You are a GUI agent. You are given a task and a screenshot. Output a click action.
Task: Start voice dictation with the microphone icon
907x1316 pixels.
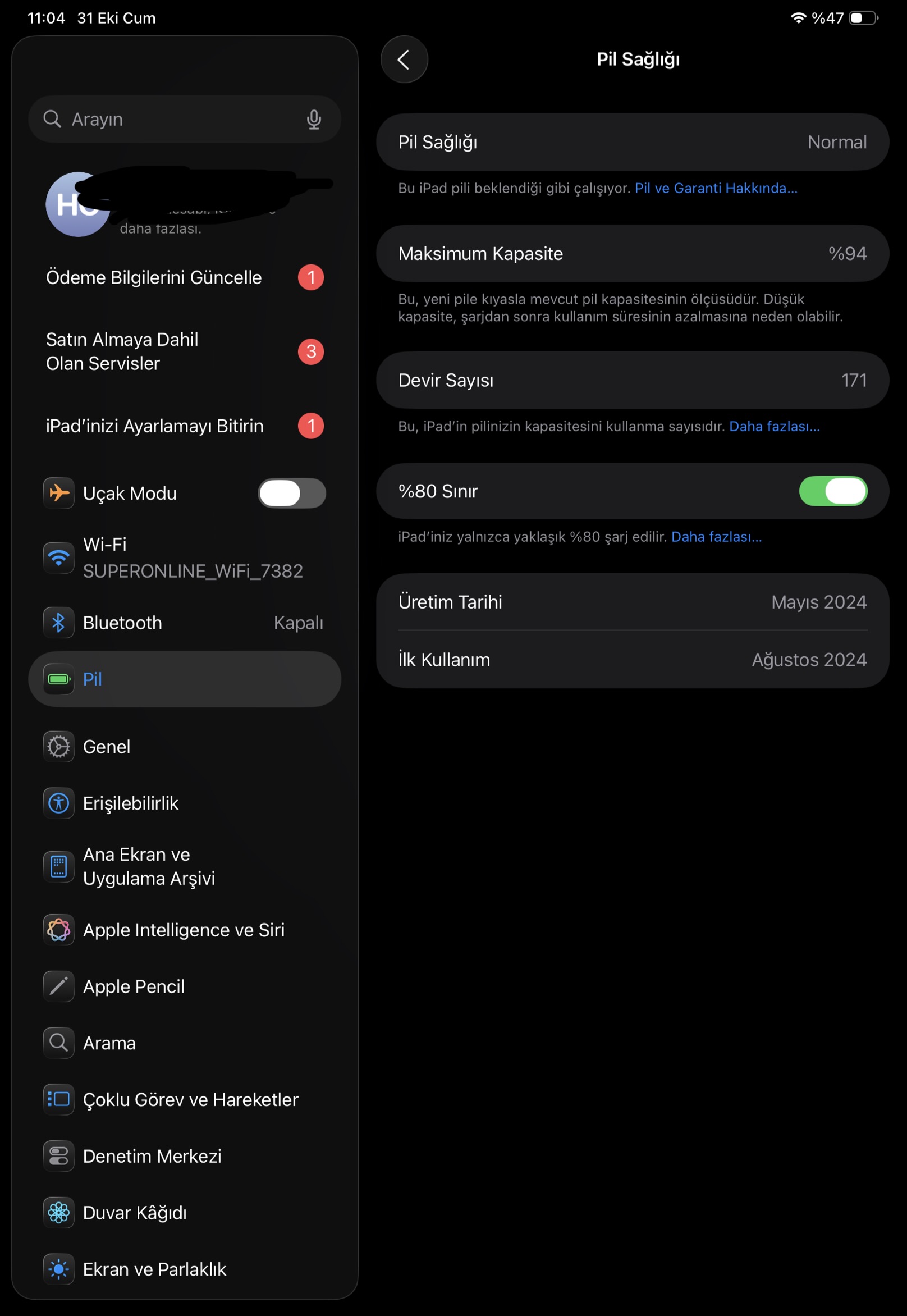pyautogui.click(x=314, y=120)
